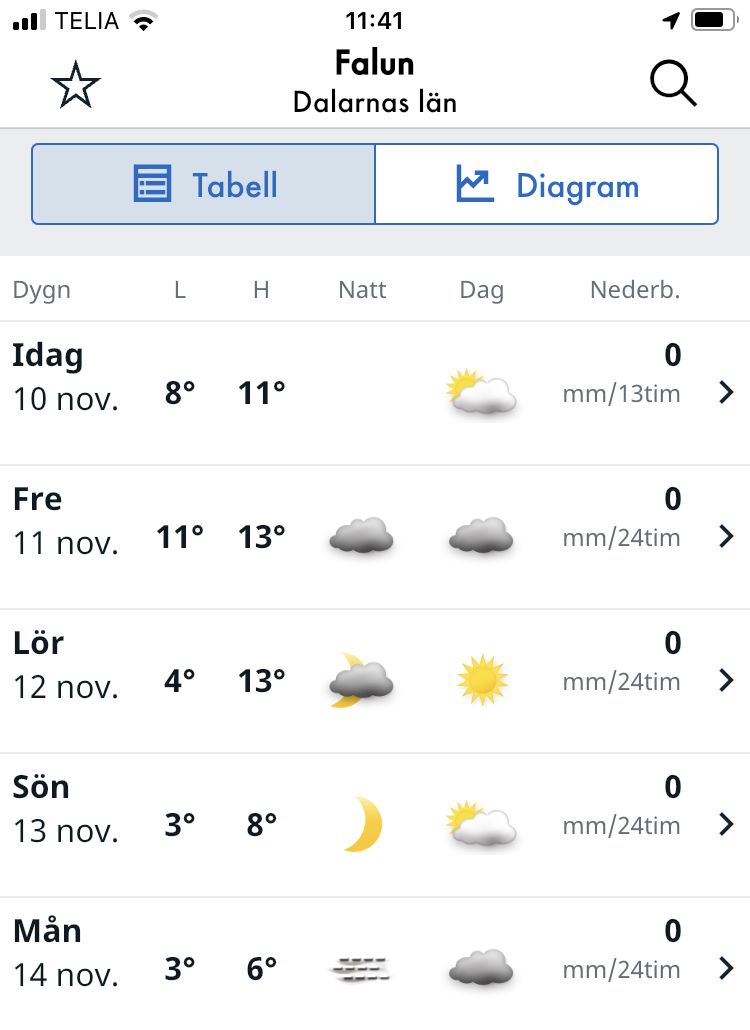The image size is (750, 1030).
Task: Switch to the Diagram view
Action: tap(547, 185)
